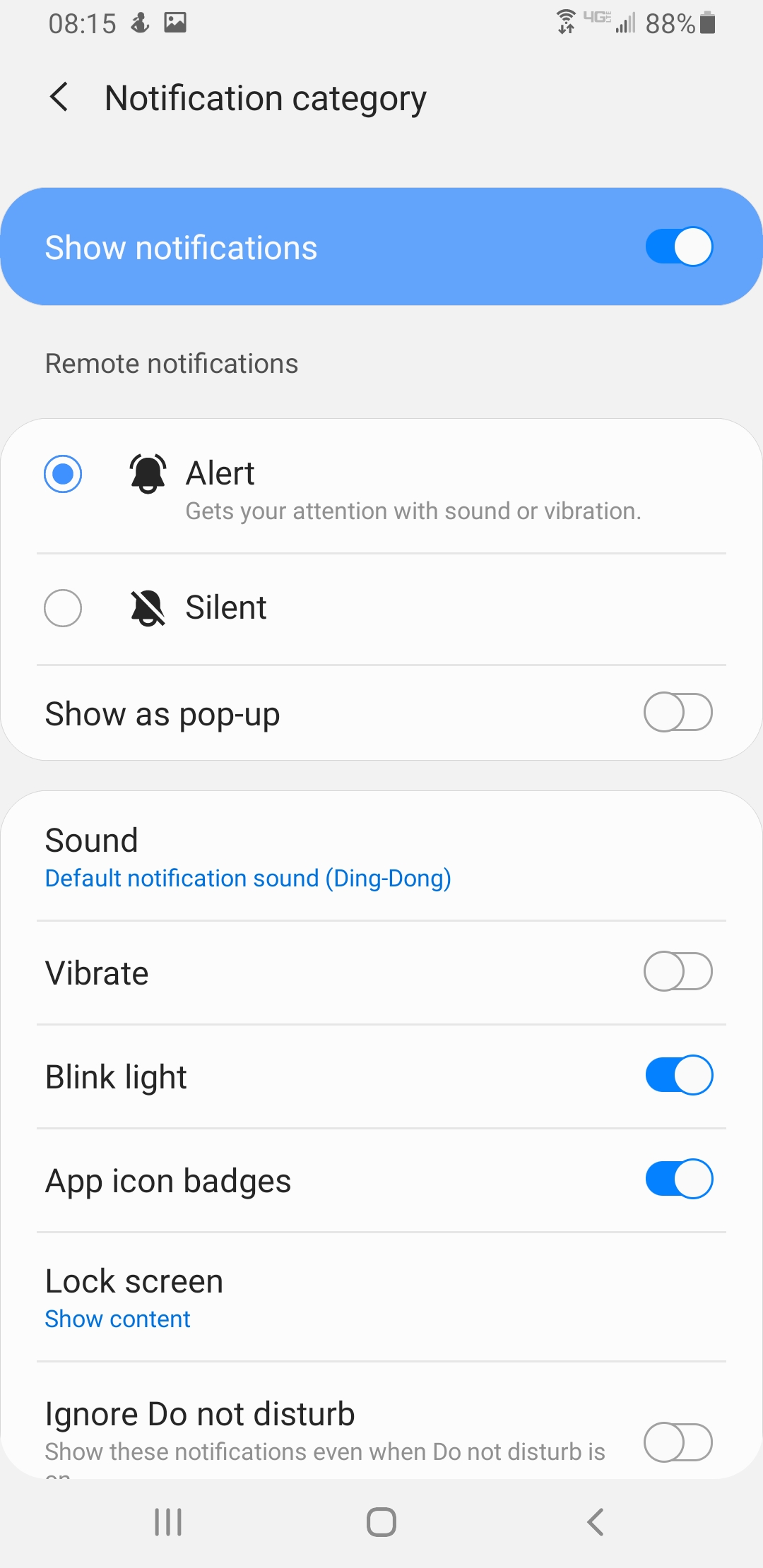Open the Sound setting
This screenshot has height=1568, width=763.
[x=381, y=856]
